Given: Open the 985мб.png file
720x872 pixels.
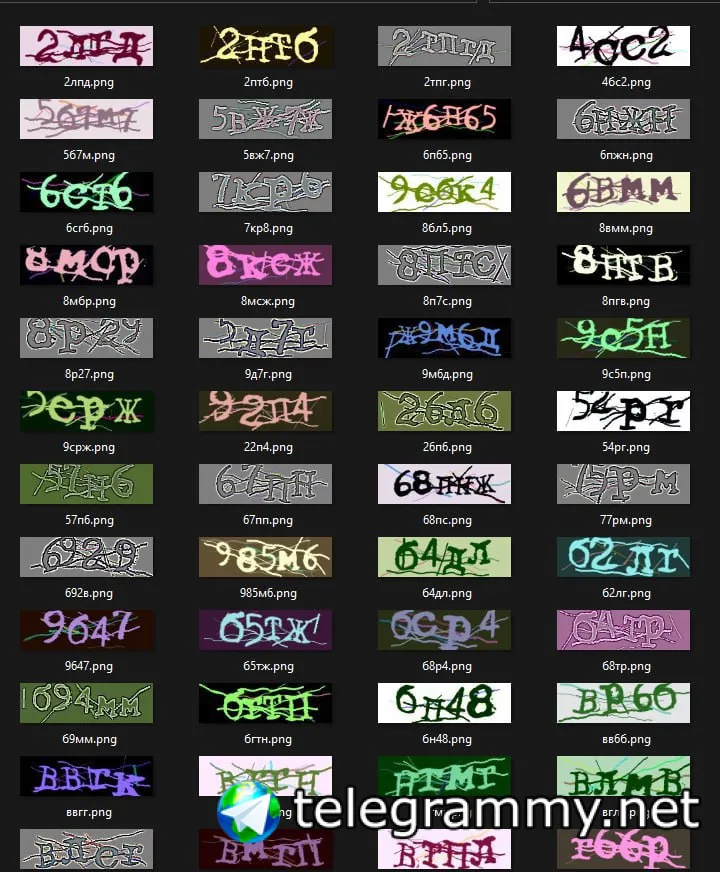Looking at the screenshot, I should pyautogui.click(x=265, y=558).
